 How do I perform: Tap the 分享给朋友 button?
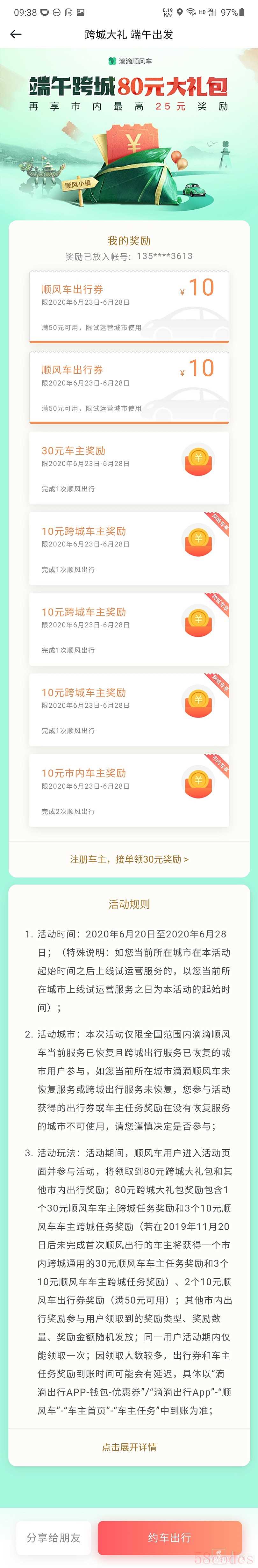[54, 1537]
